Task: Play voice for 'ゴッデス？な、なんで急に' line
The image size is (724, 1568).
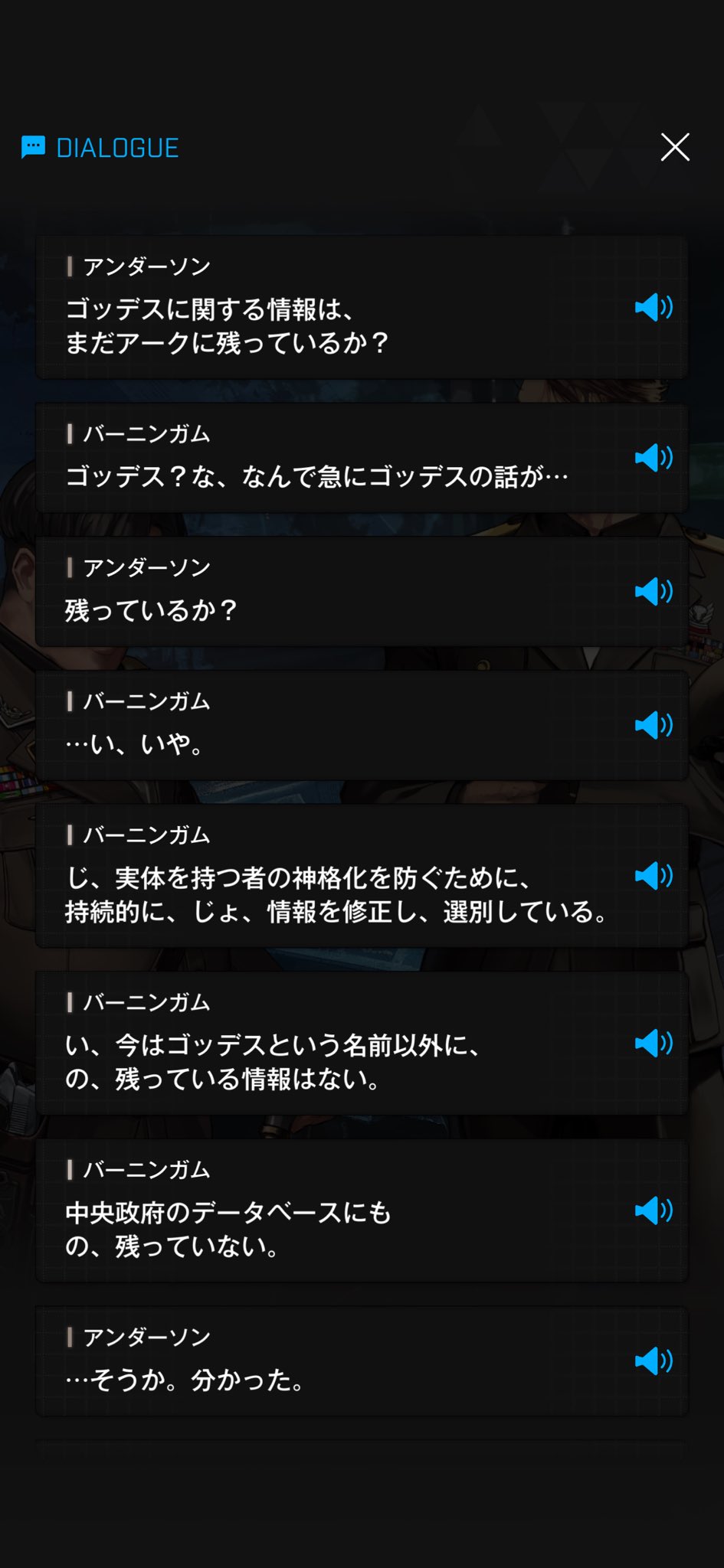Action: click(654, 458)
